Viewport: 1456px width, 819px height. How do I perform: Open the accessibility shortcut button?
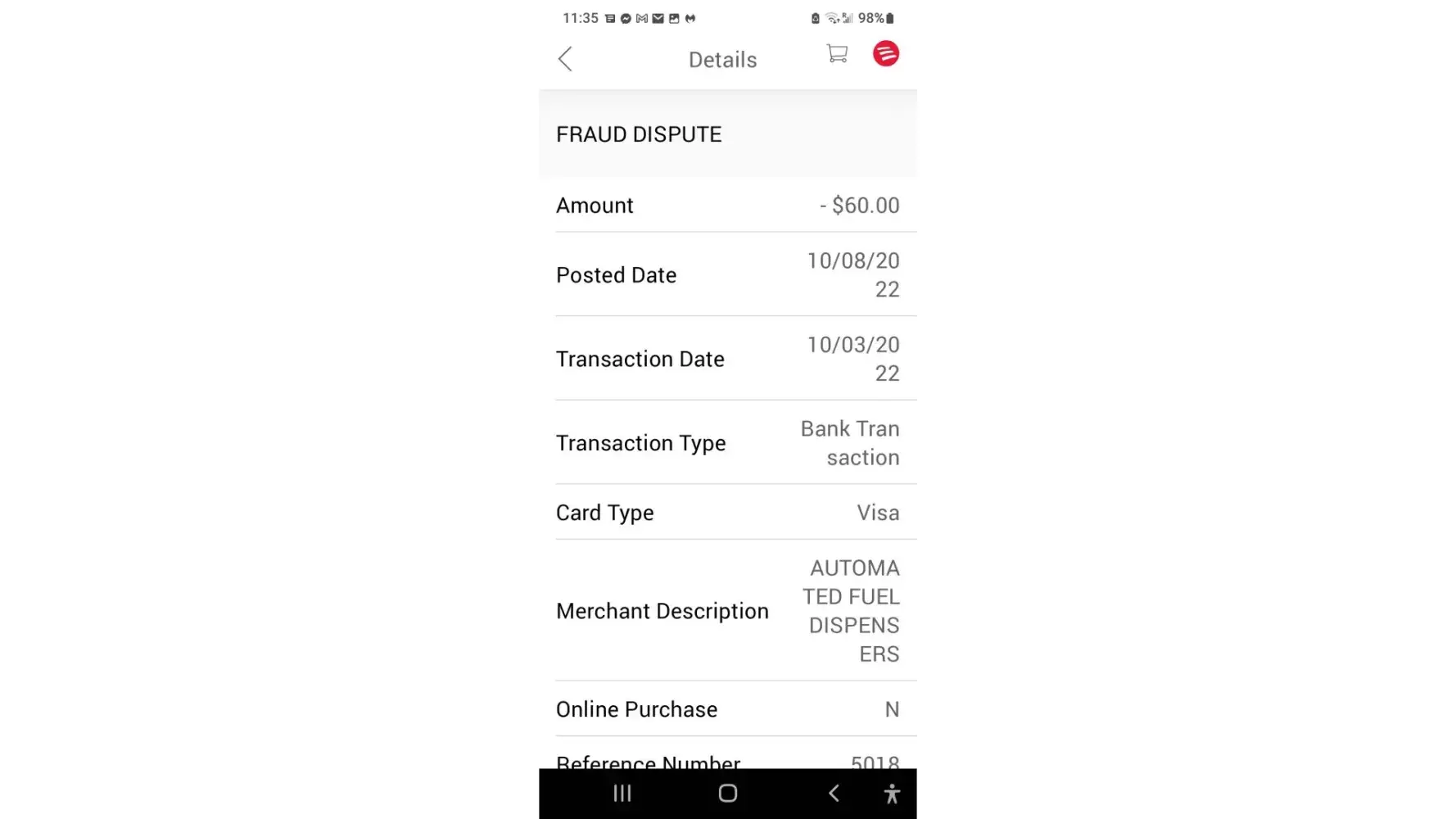pyautogui.click(x=892, y=793)
